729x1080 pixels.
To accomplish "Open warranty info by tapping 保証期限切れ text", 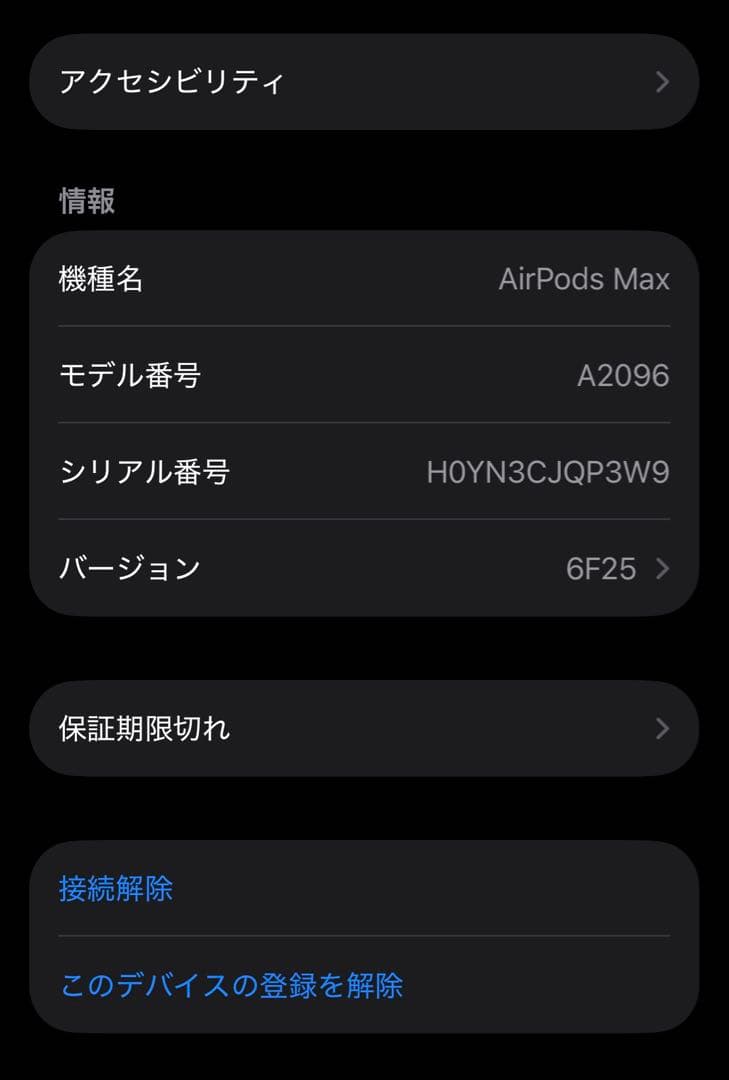I will tap(143, 728).
